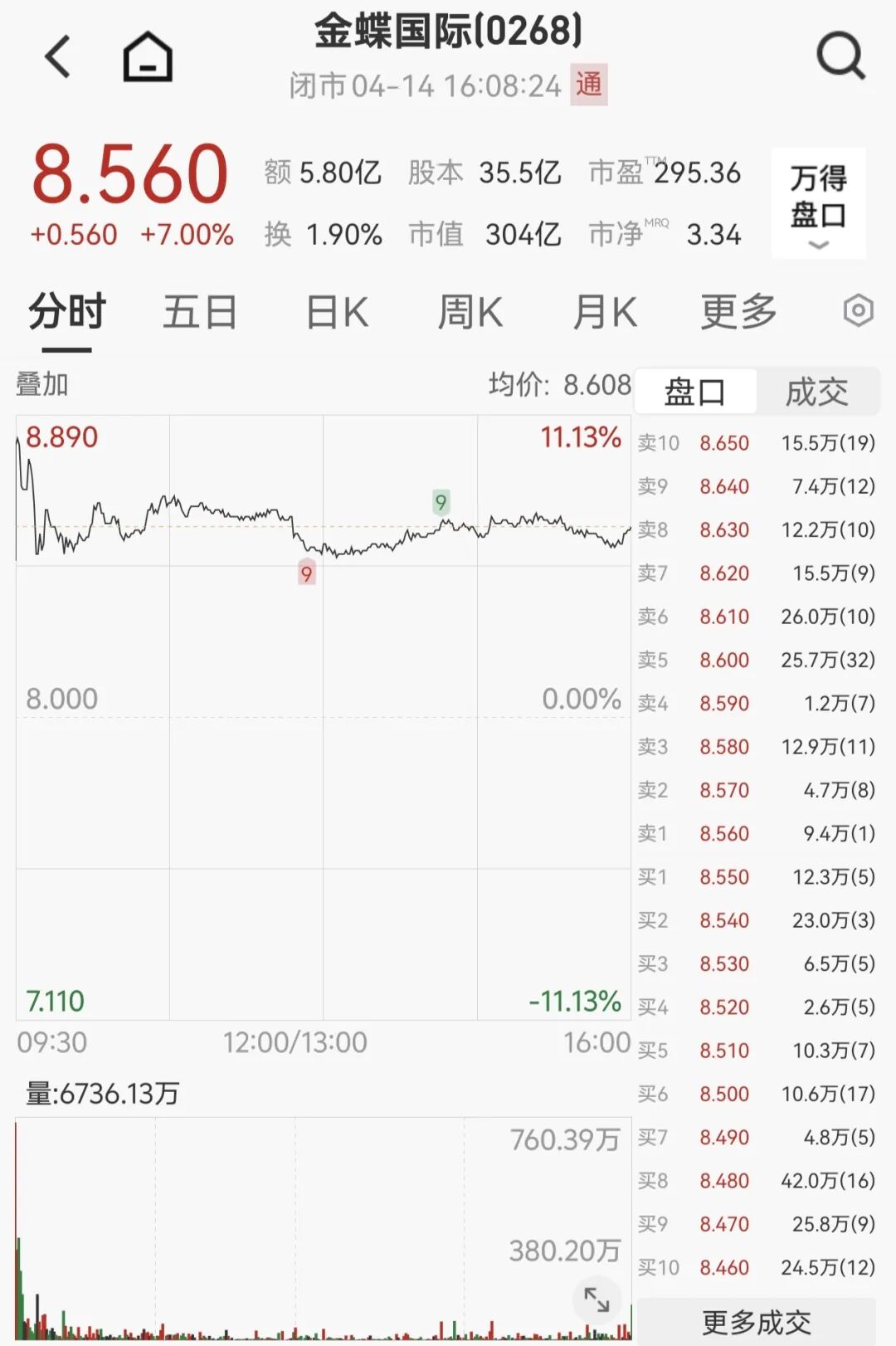Expand the 万得盘口 panel chevron
The height and width of the screenshot is (1346, 896).
tap(818, 245)
